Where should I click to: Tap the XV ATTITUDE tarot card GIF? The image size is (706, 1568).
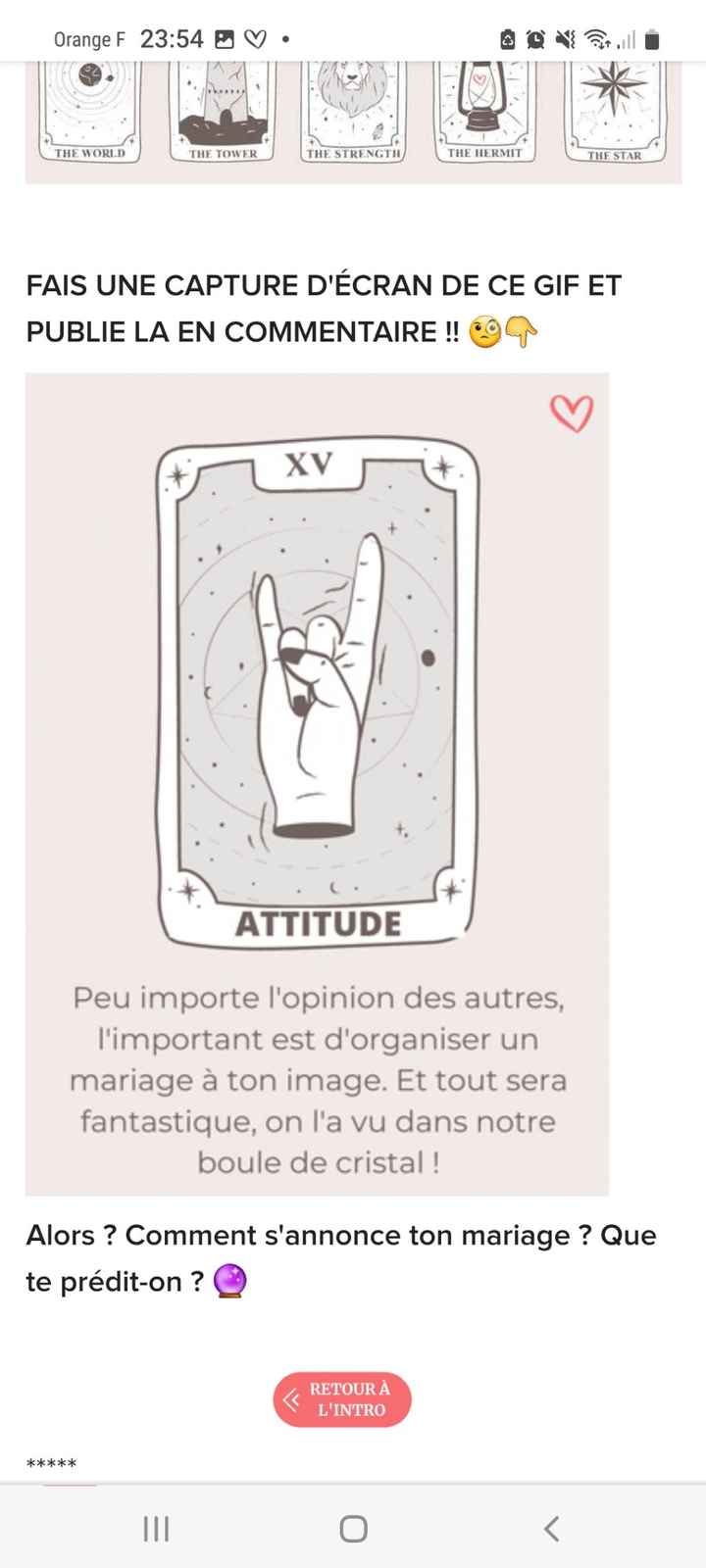point(317,696)
